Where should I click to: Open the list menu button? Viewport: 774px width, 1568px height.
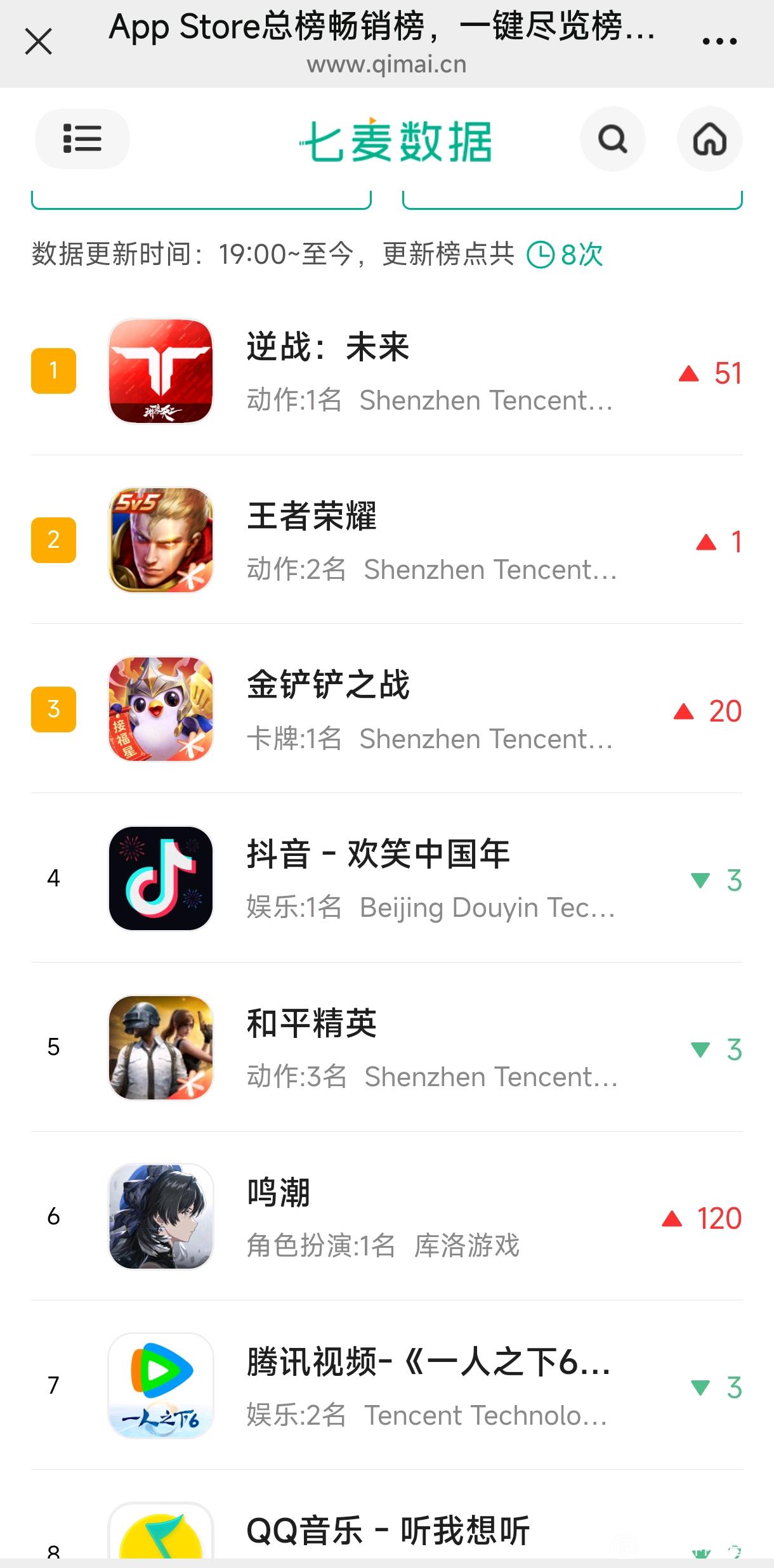coord(82,139)
